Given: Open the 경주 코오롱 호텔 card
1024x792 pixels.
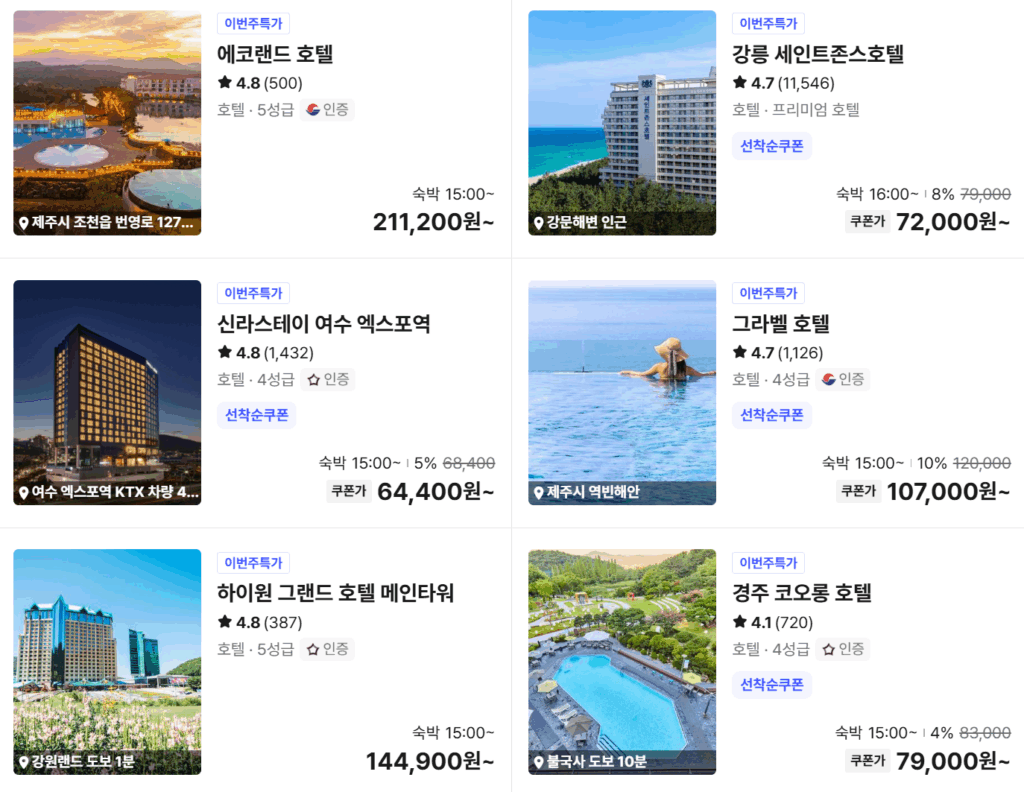Looking at the screenshot, I should click(802, 593).
